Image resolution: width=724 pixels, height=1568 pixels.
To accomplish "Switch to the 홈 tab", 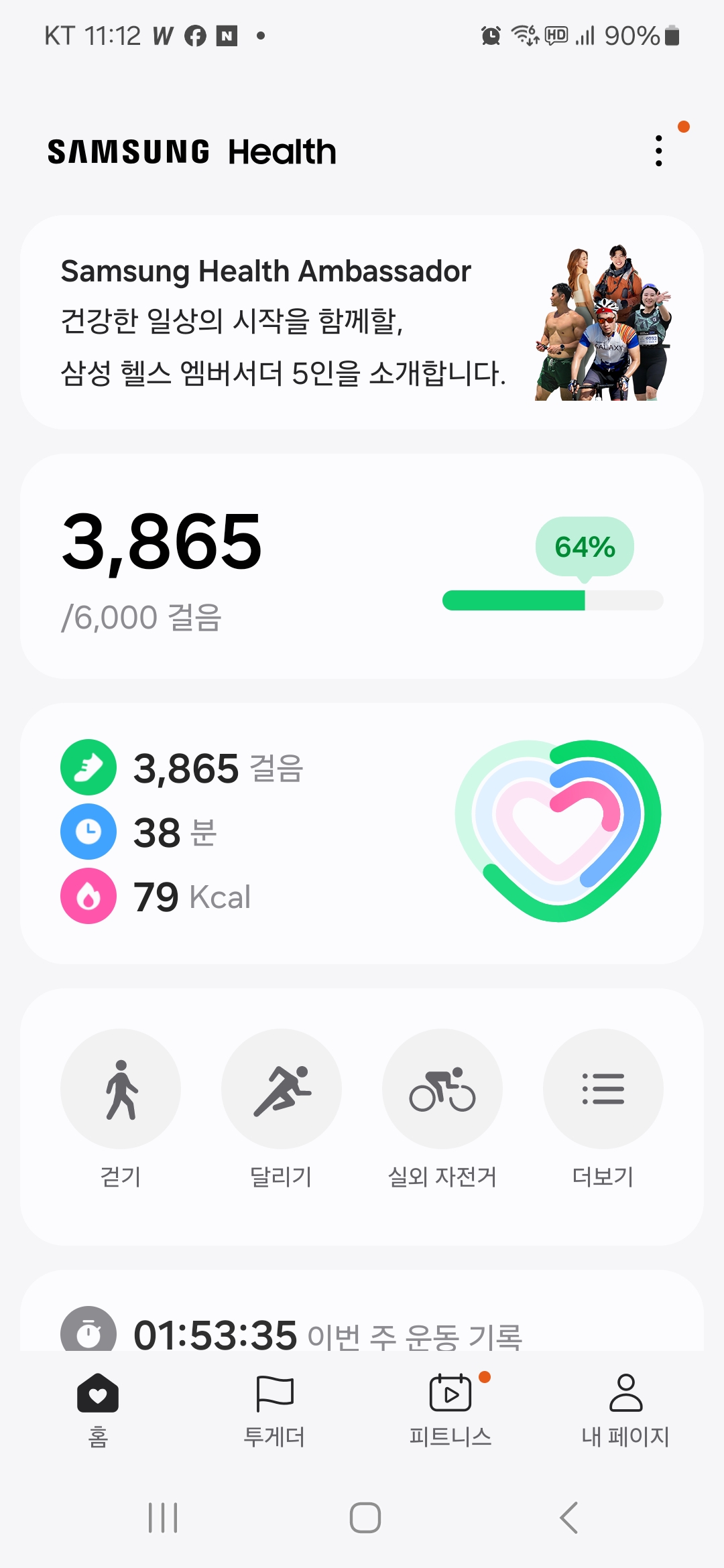I will tap(98, 1409).
